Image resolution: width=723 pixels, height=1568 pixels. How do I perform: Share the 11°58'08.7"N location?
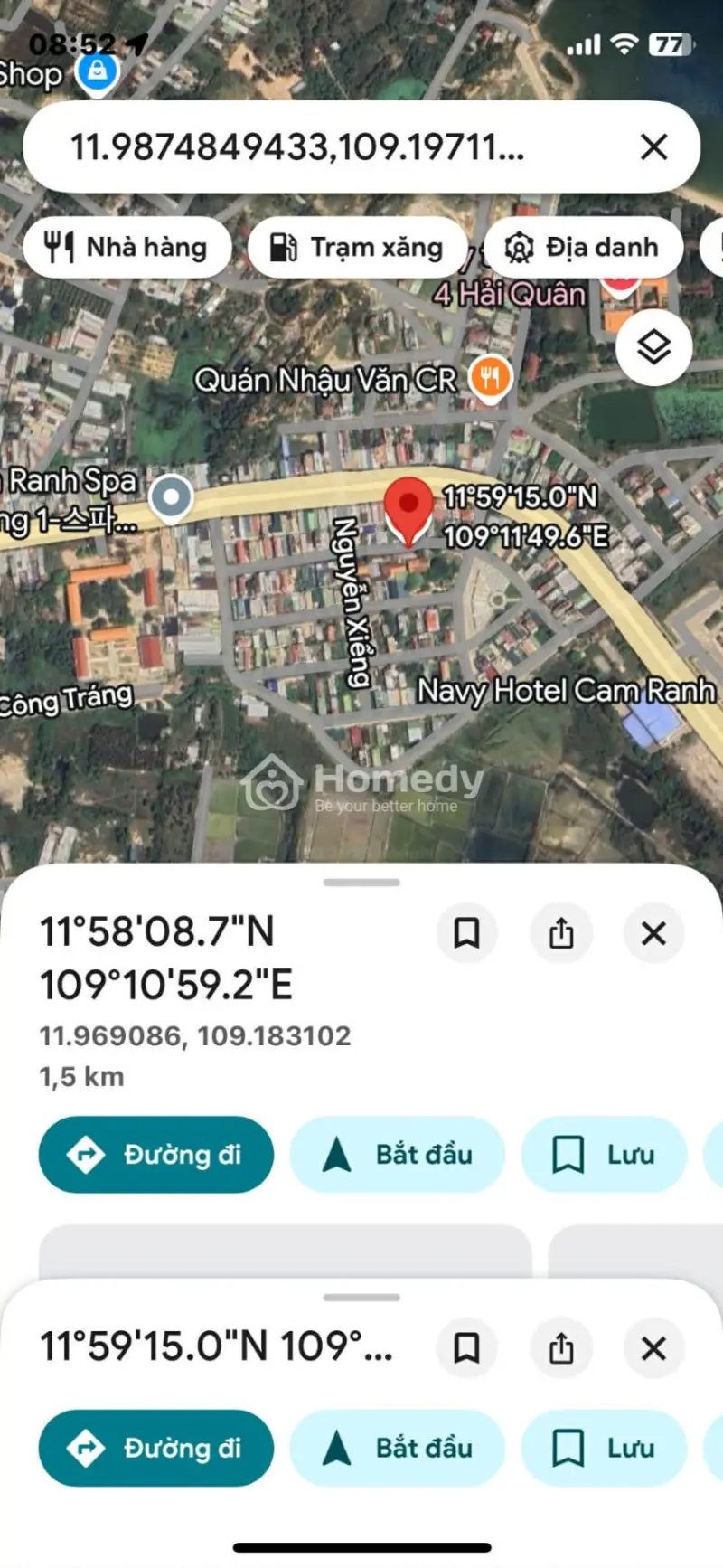561,932
